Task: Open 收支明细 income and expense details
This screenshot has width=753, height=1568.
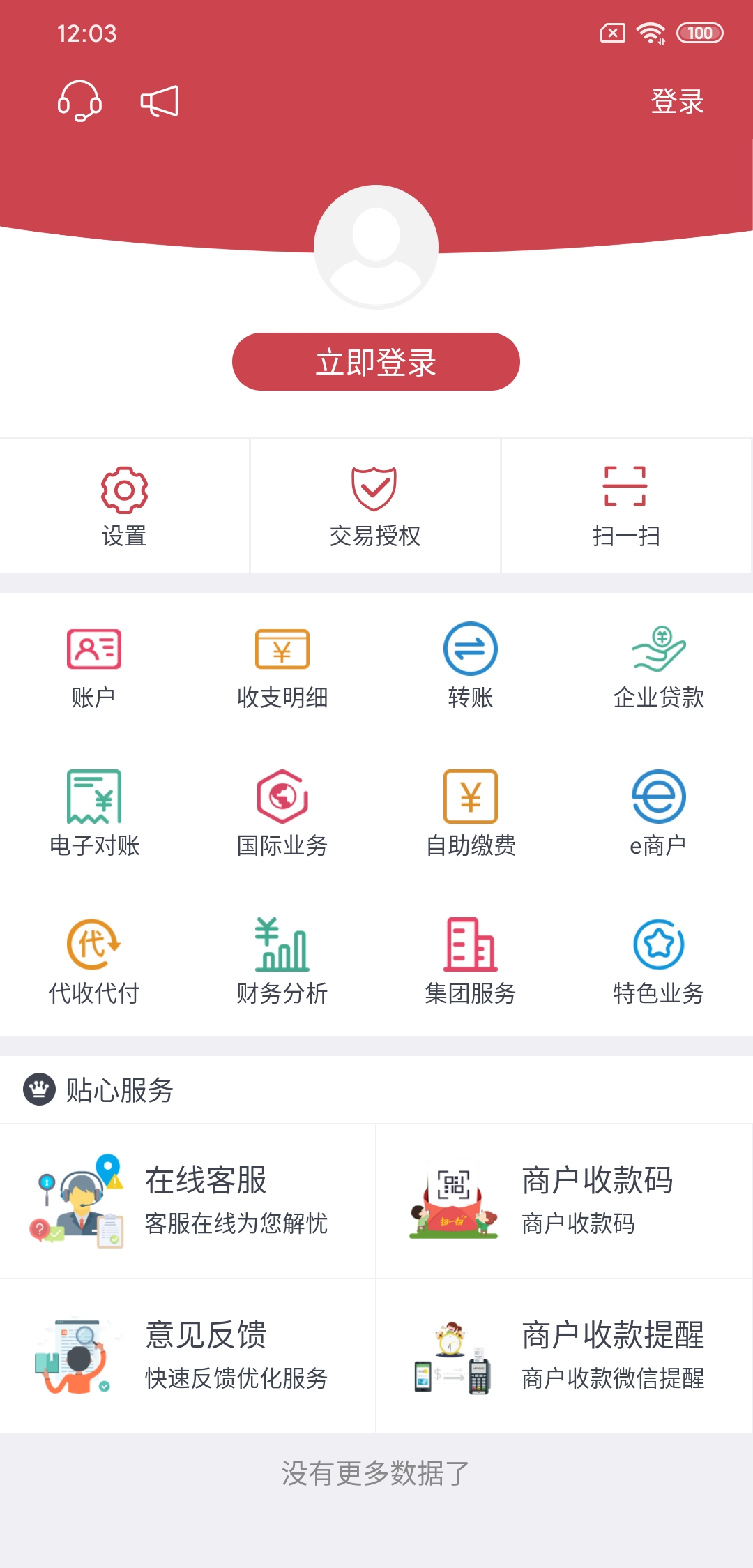Action: (282, 666)
